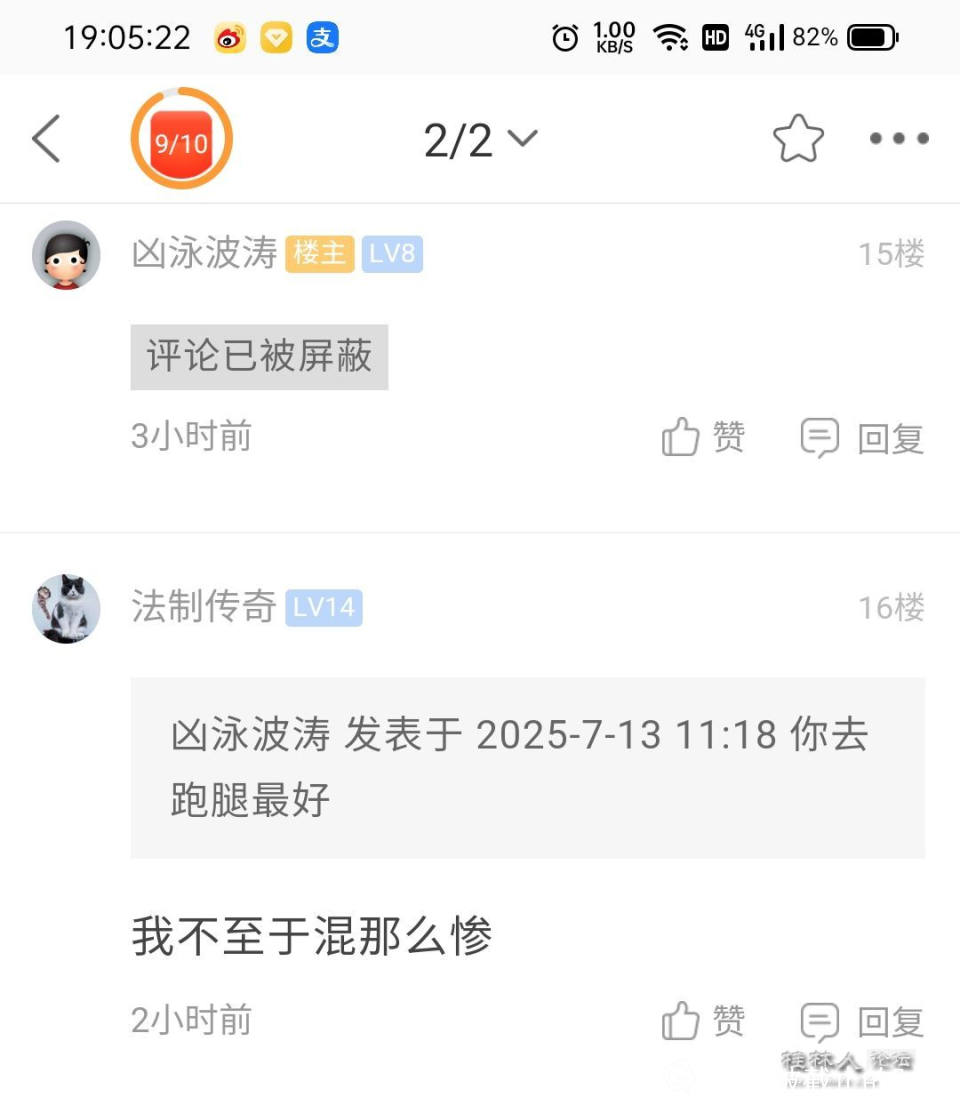The image size is (960, 1105).
Task: Open the three-dot overflow menu
Action: tap(898, 139)
